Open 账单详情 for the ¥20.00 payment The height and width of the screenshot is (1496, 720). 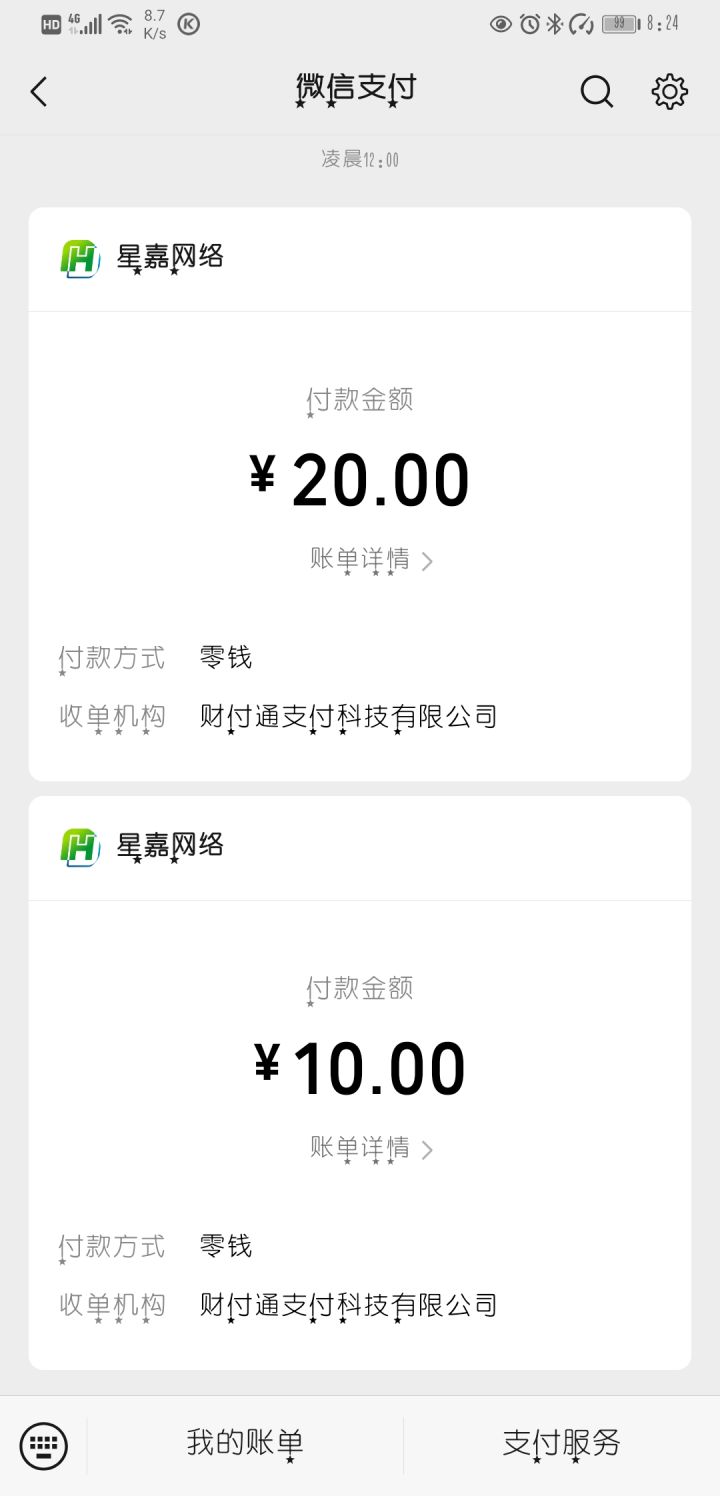[x=371, y=560]
